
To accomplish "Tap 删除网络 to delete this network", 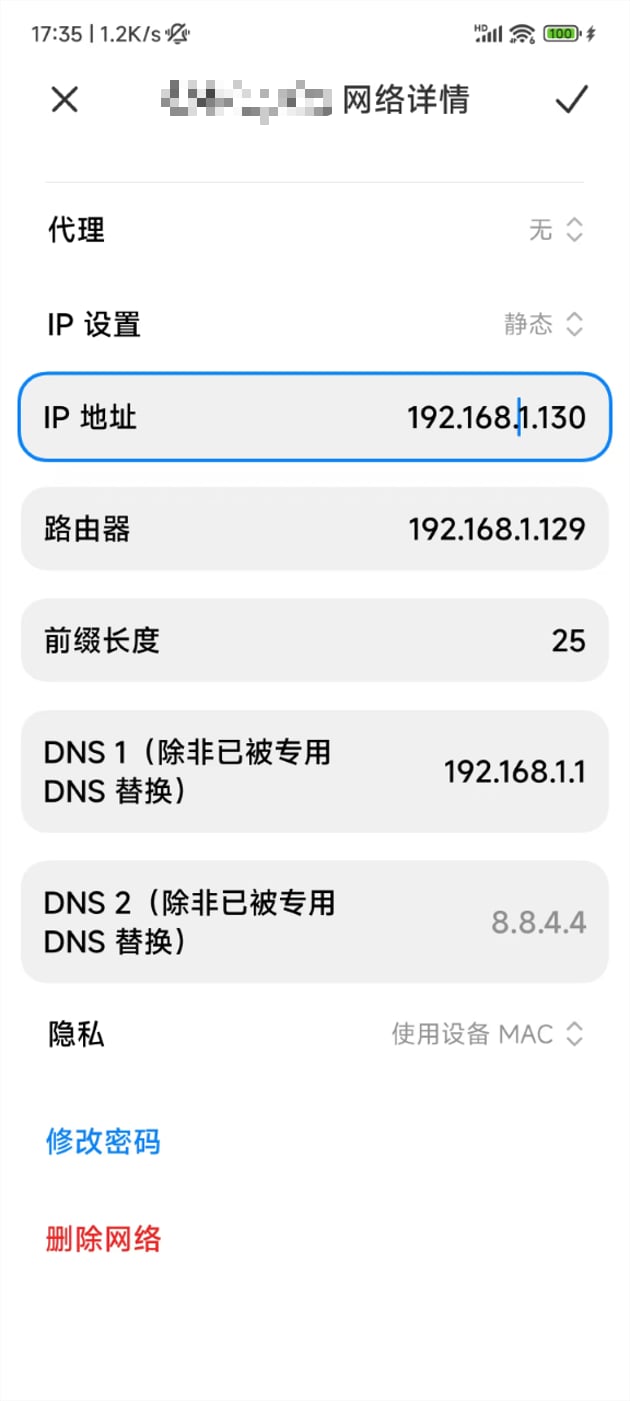I will (x=103, y=1239).
